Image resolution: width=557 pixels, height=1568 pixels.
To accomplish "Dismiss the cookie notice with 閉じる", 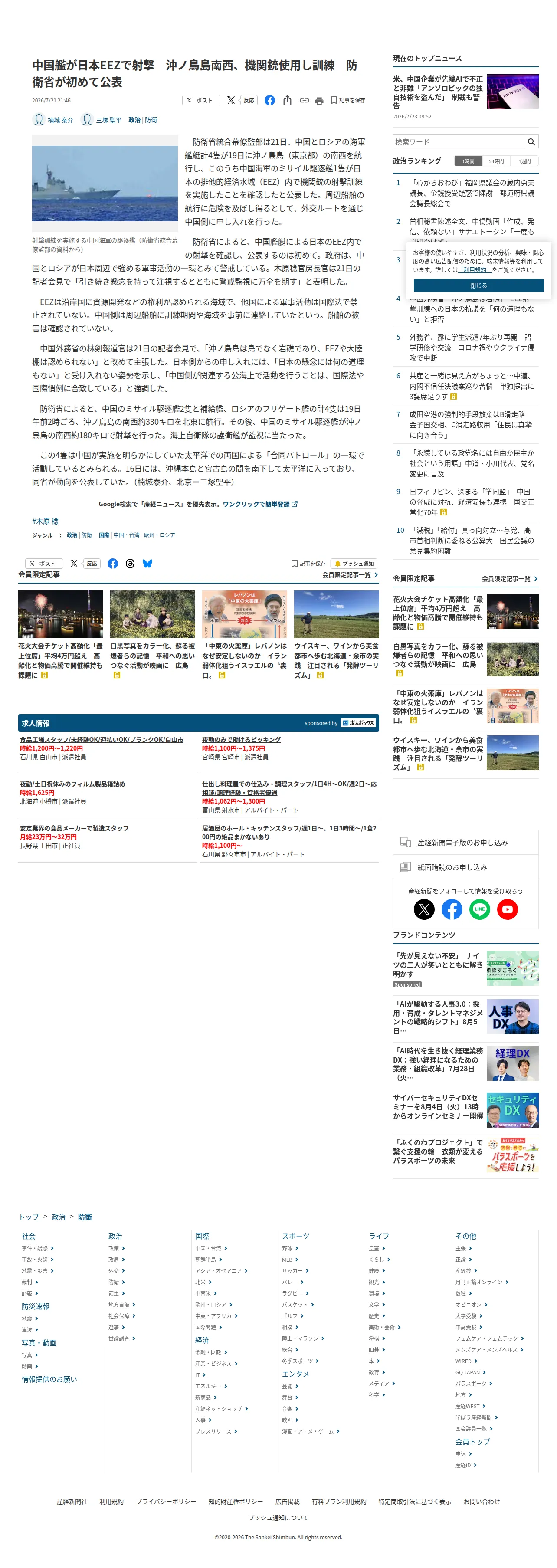I will pos(478,285).
